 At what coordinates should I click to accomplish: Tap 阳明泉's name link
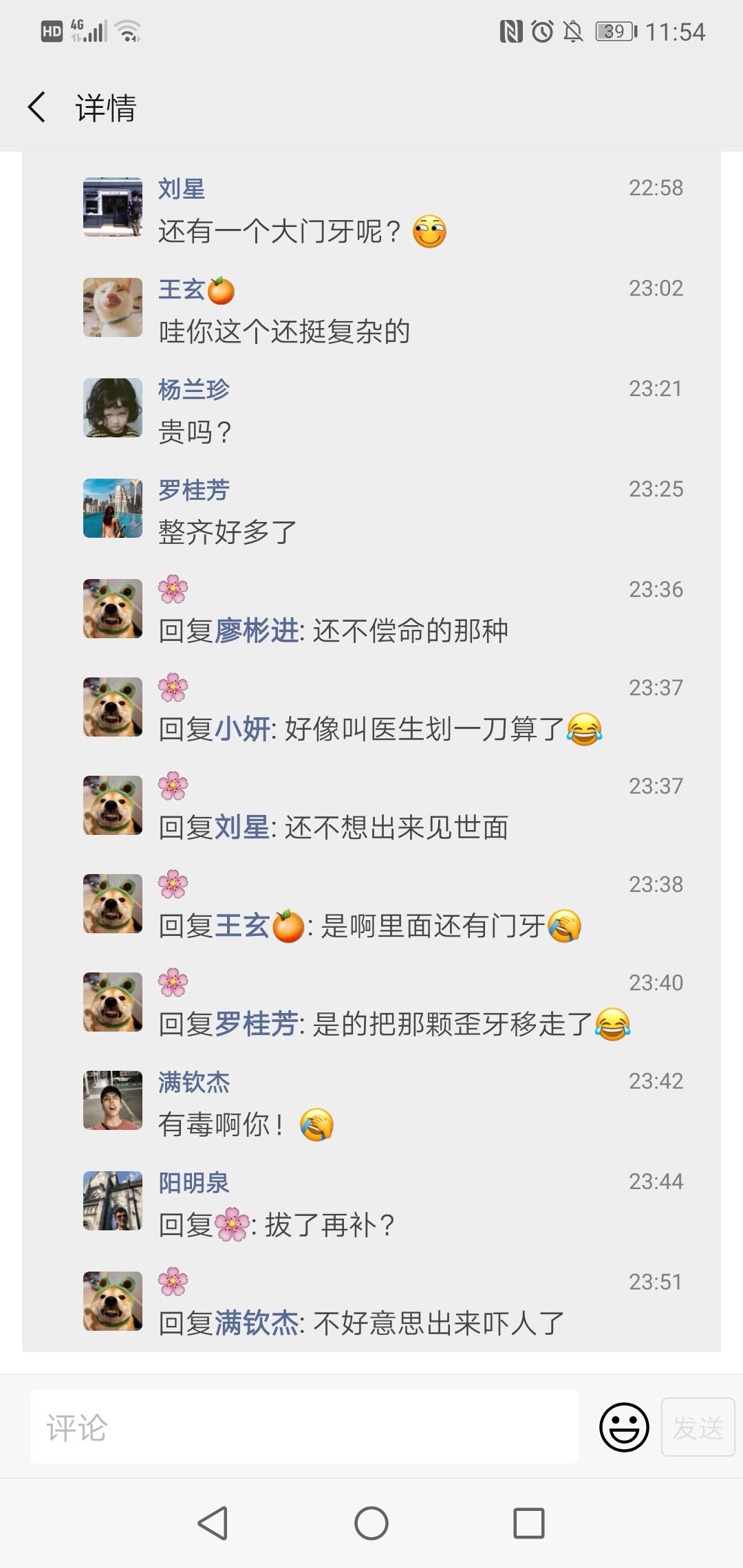(x=193, y=1182)
